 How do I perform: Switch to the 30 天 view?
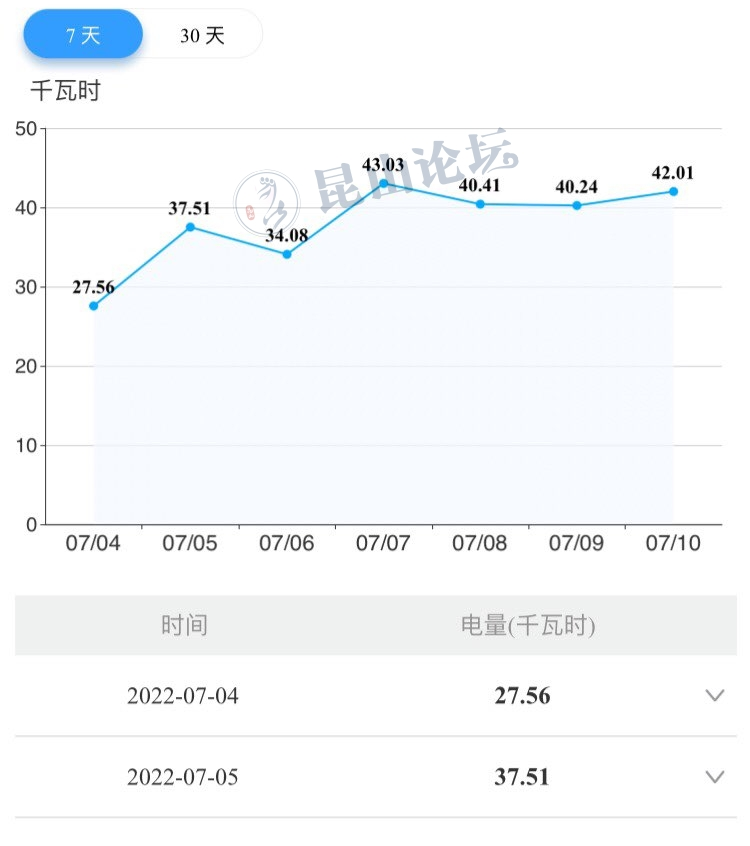tap(202, 35)
